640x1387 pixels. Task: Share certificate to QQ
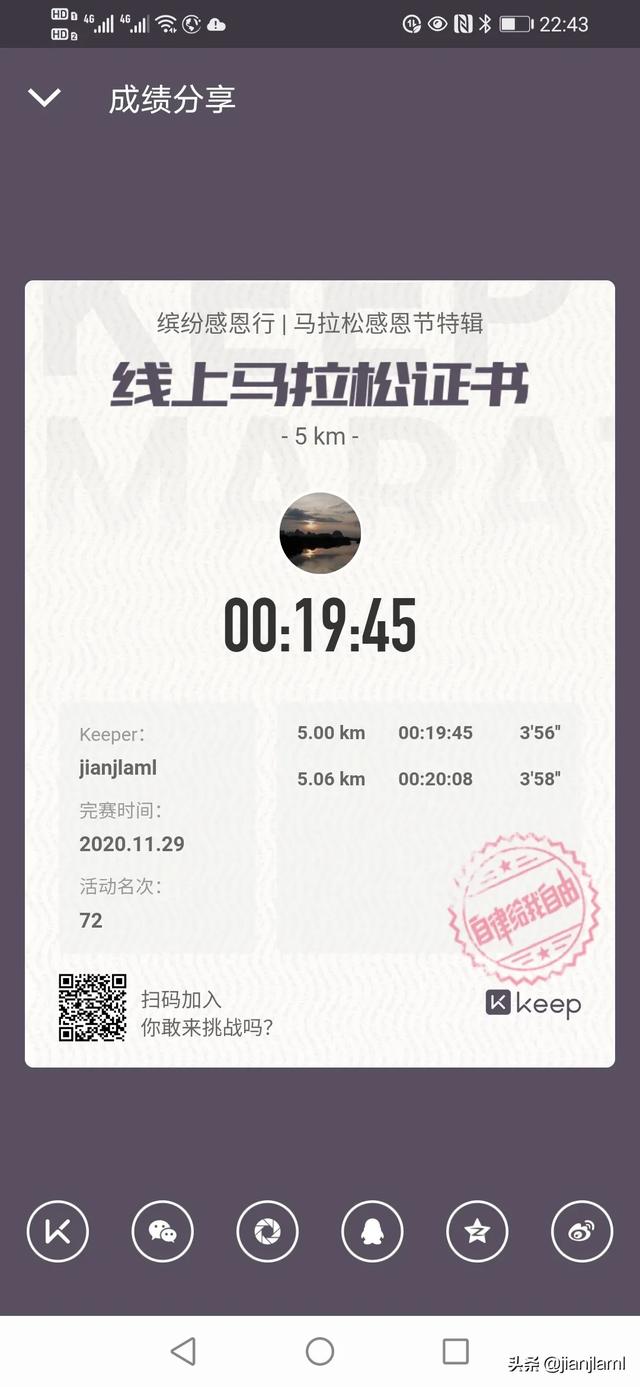point(372,1231)
